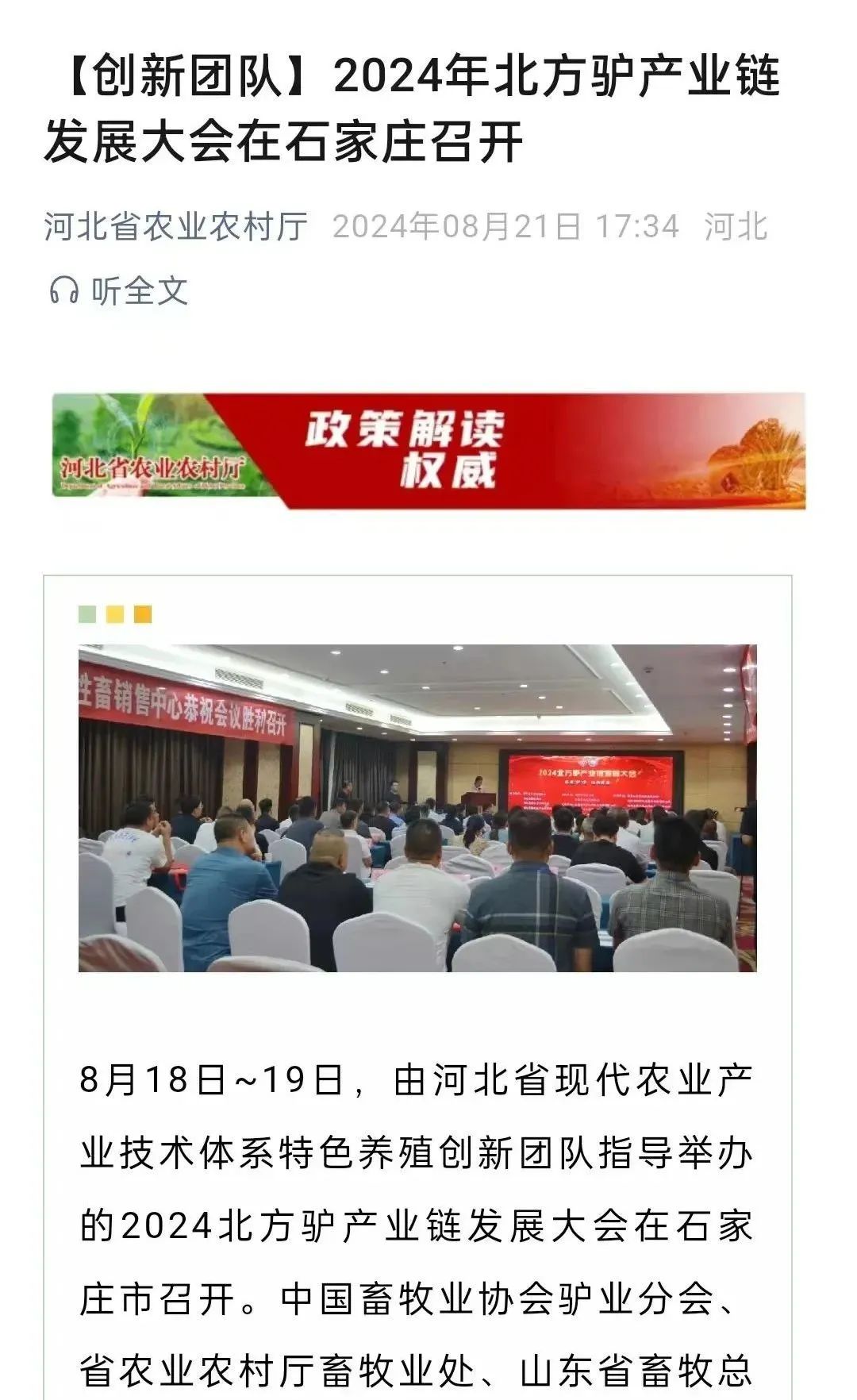
Task: Open the 政策解读权威 banner image
Action: tap(428, 450)
